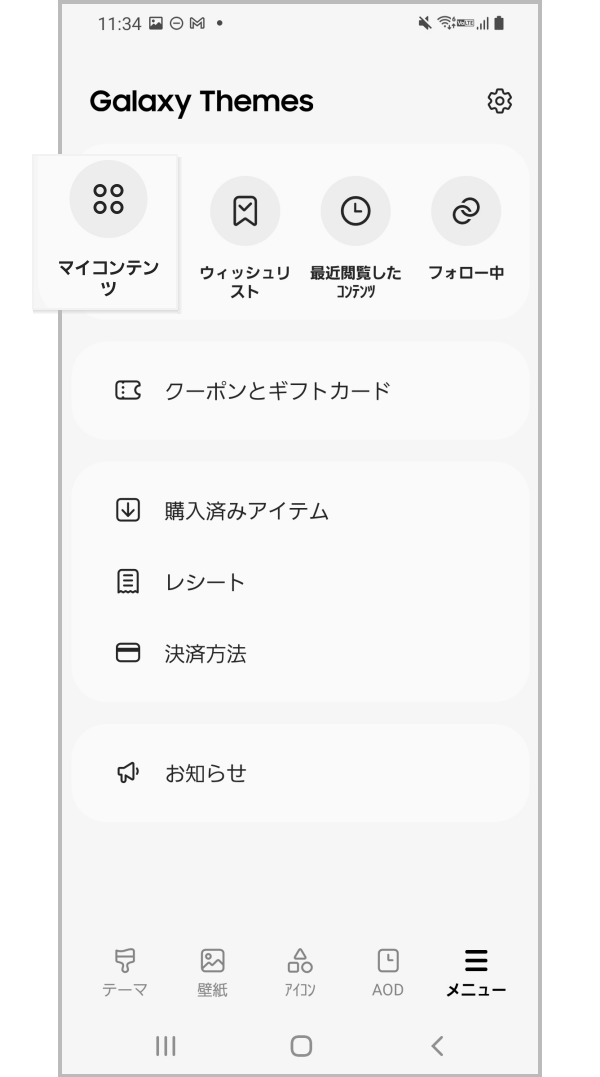
Task: Open マイコンテンツ (My content)
Action: (108, 232)
